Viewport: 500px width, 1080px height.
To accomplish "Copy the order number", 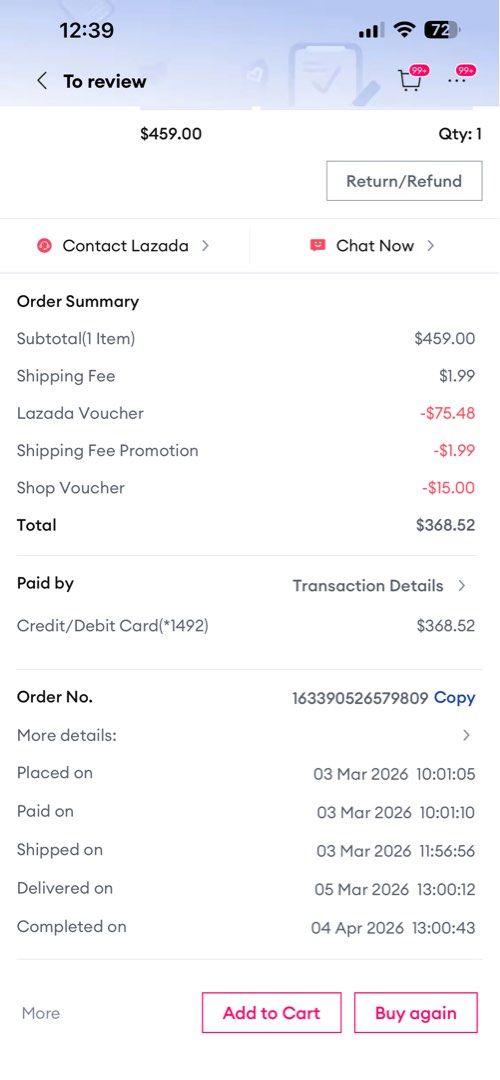I will 455,698.
